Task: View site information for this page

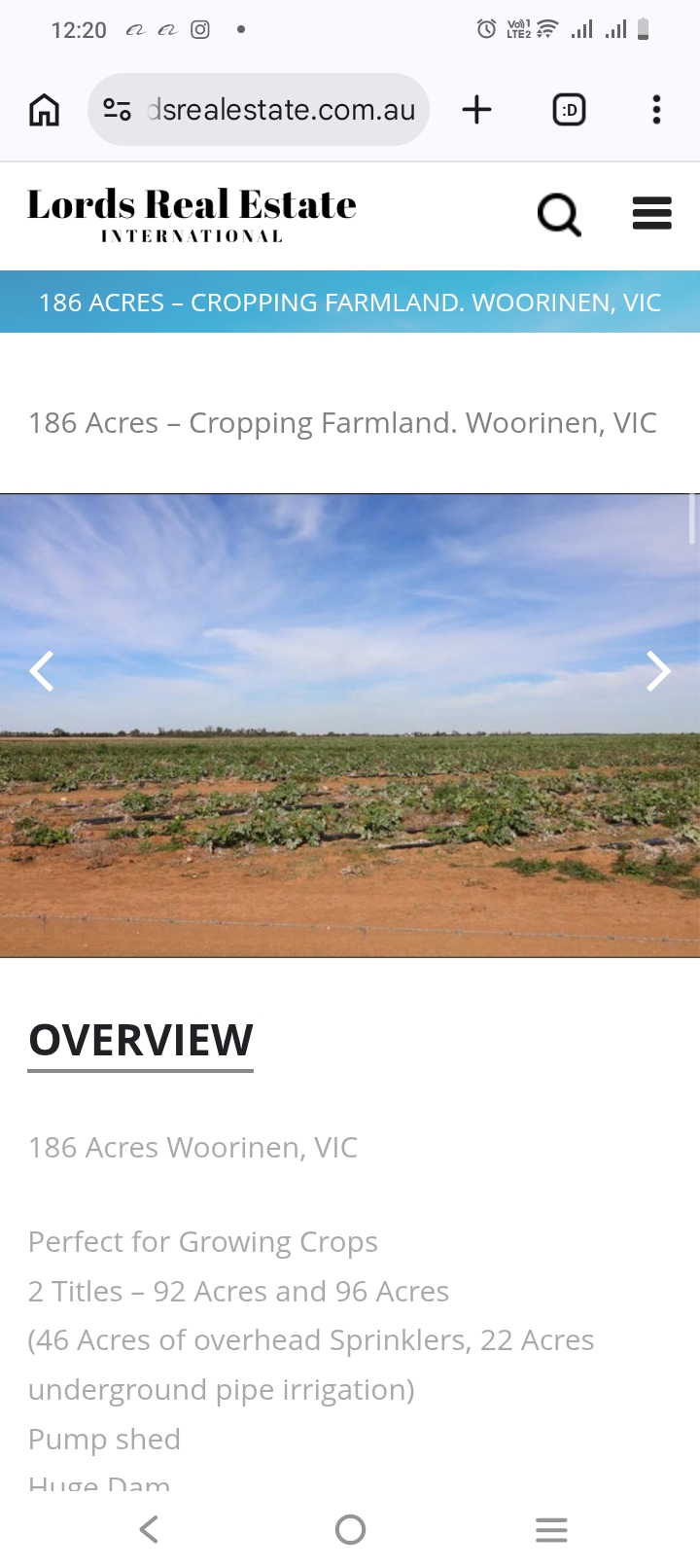Action: tap(118, 110)
